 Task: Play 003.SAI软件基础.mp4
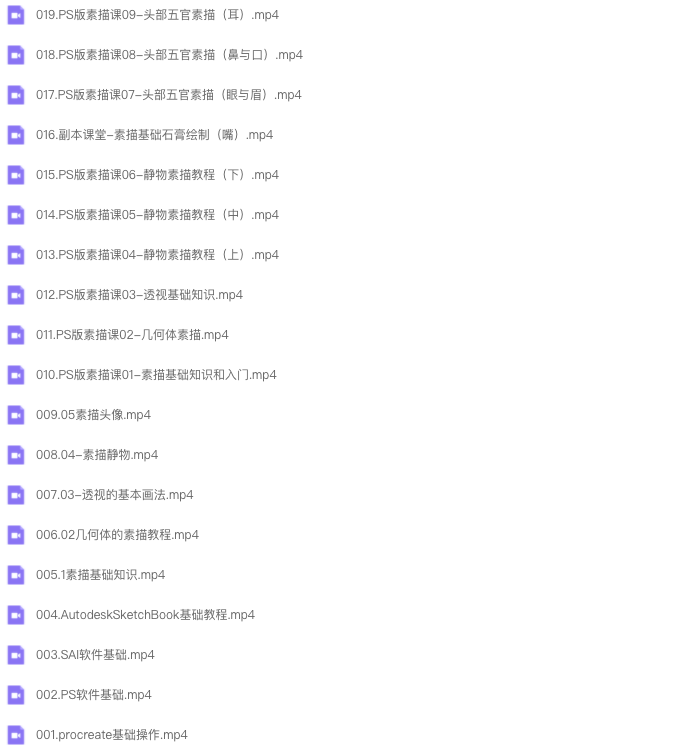pyautogui.click(x=95, y=655)
